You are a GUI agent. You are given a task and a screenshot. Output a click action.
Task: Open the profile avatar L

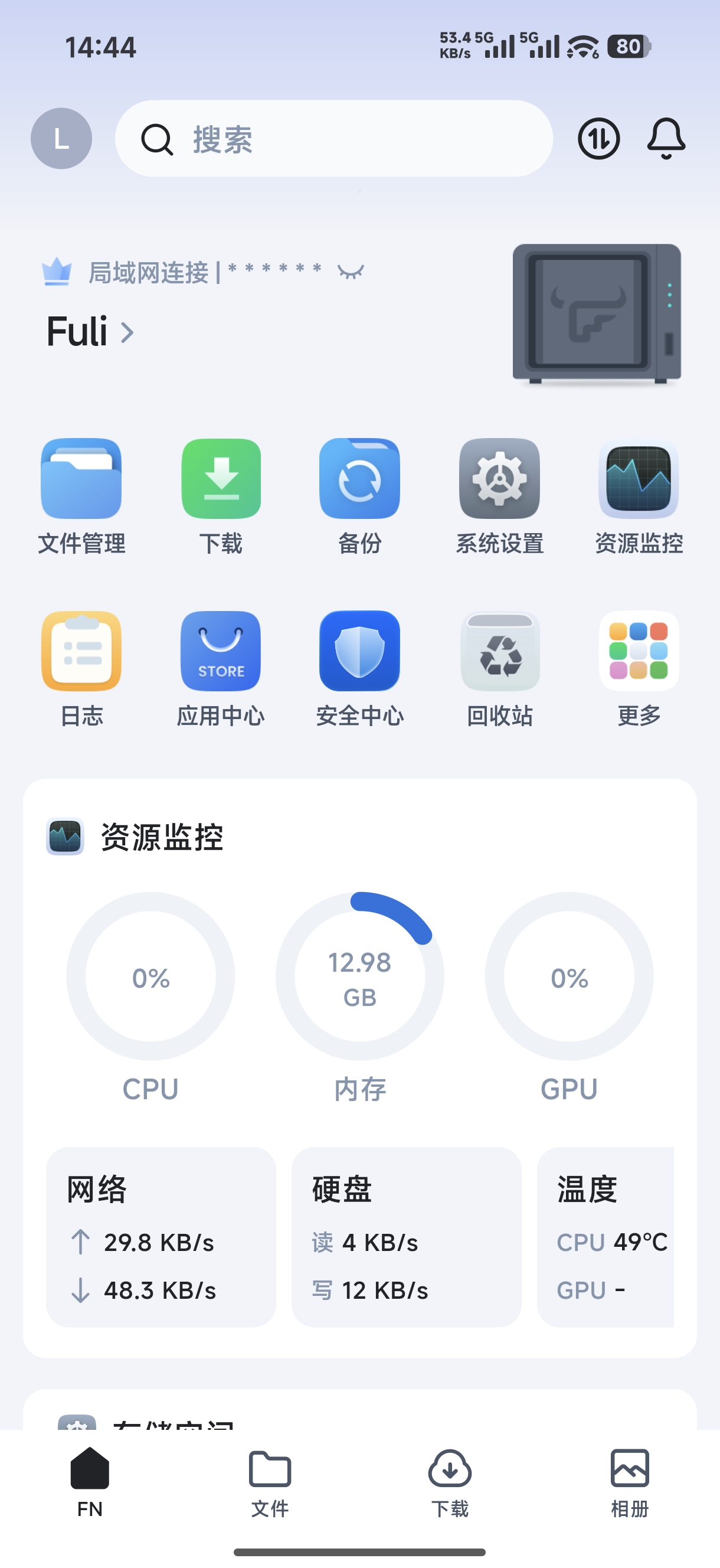(61, 138)
